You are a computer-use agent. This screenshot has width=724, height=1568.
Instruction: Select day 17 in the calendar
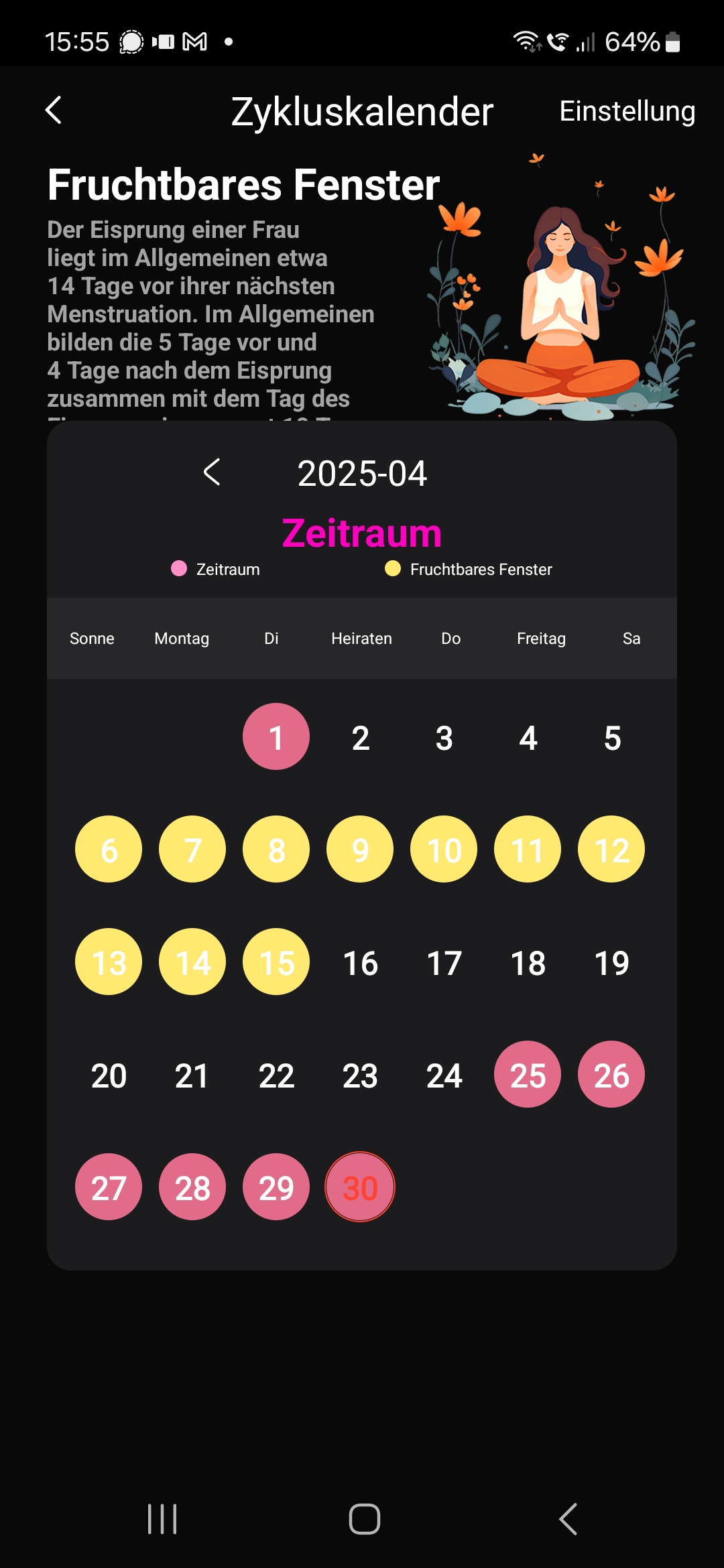(444, 963)
